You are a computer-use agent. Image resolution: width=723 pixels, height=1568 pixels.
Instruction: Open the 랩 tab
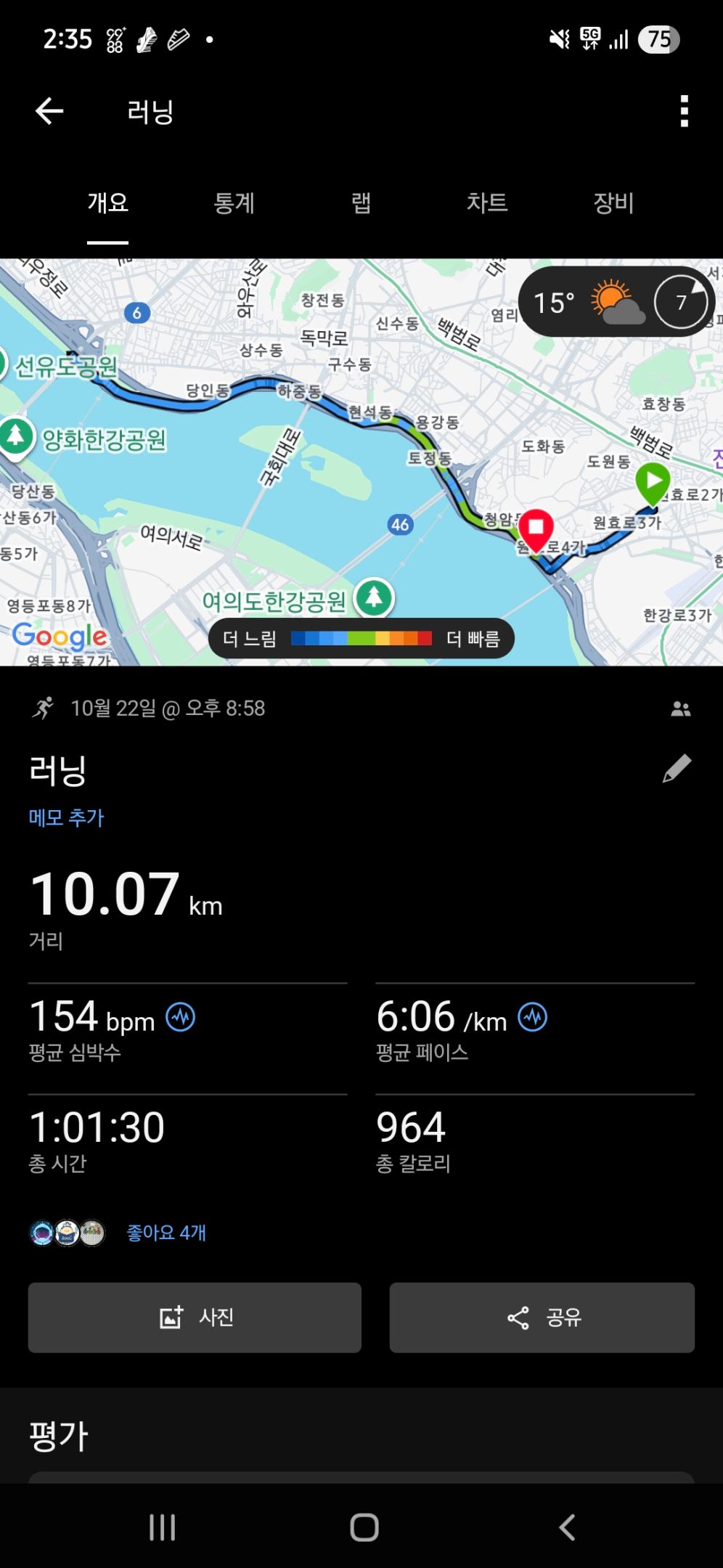tap(361, 203)
